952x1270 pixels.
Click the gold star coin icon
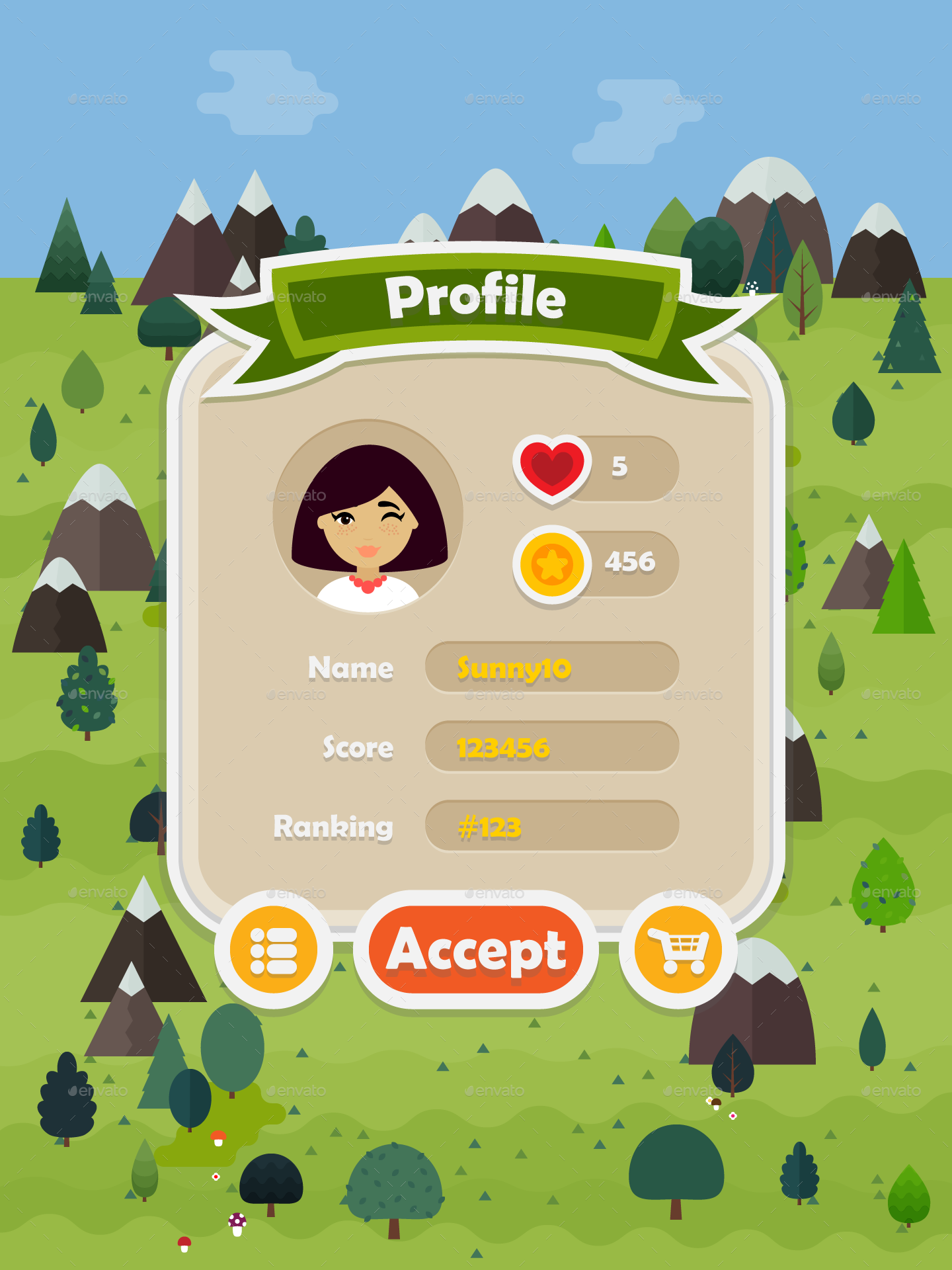point(551,564)
